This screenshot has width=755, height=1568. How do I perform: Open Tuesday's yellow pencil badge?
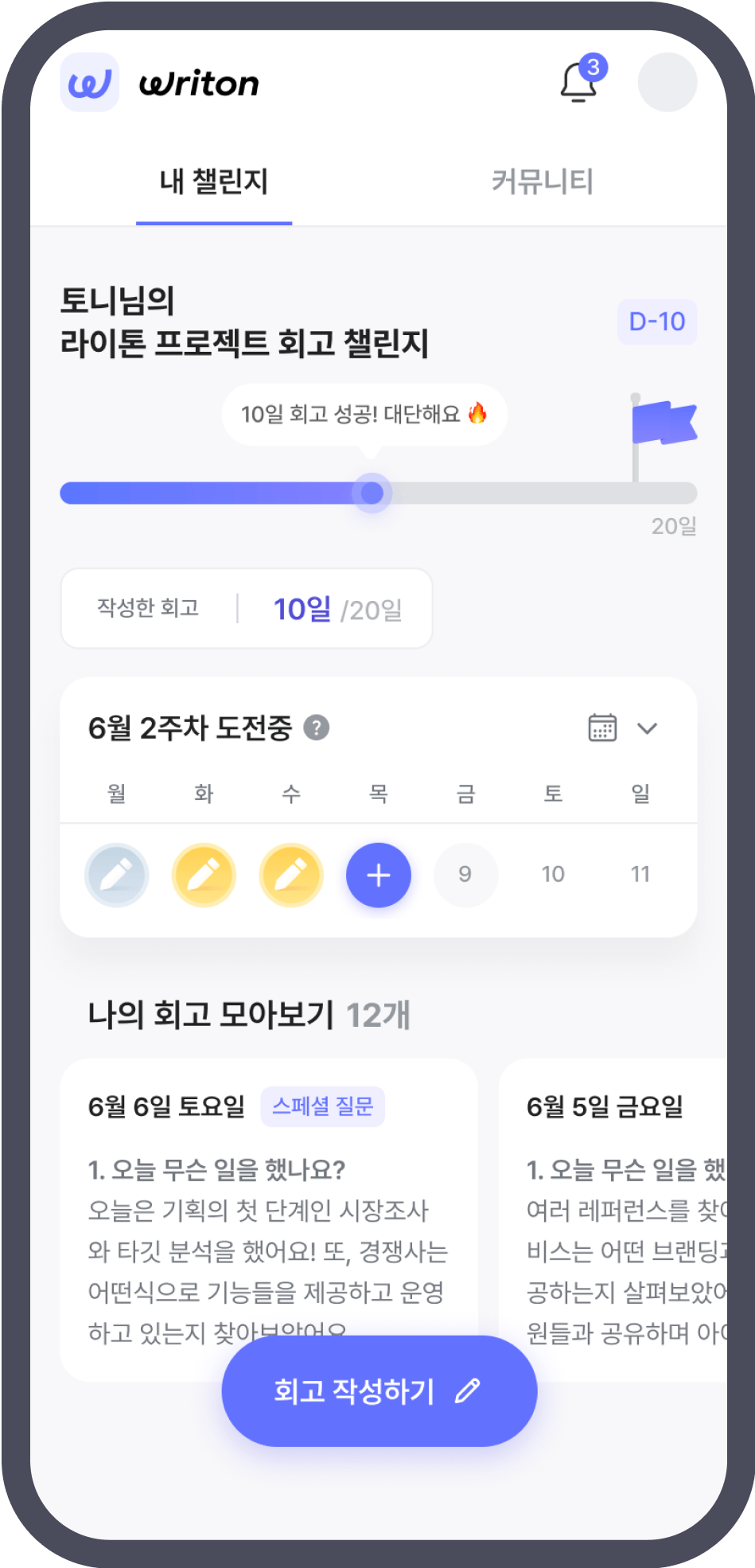pos(204,875)
